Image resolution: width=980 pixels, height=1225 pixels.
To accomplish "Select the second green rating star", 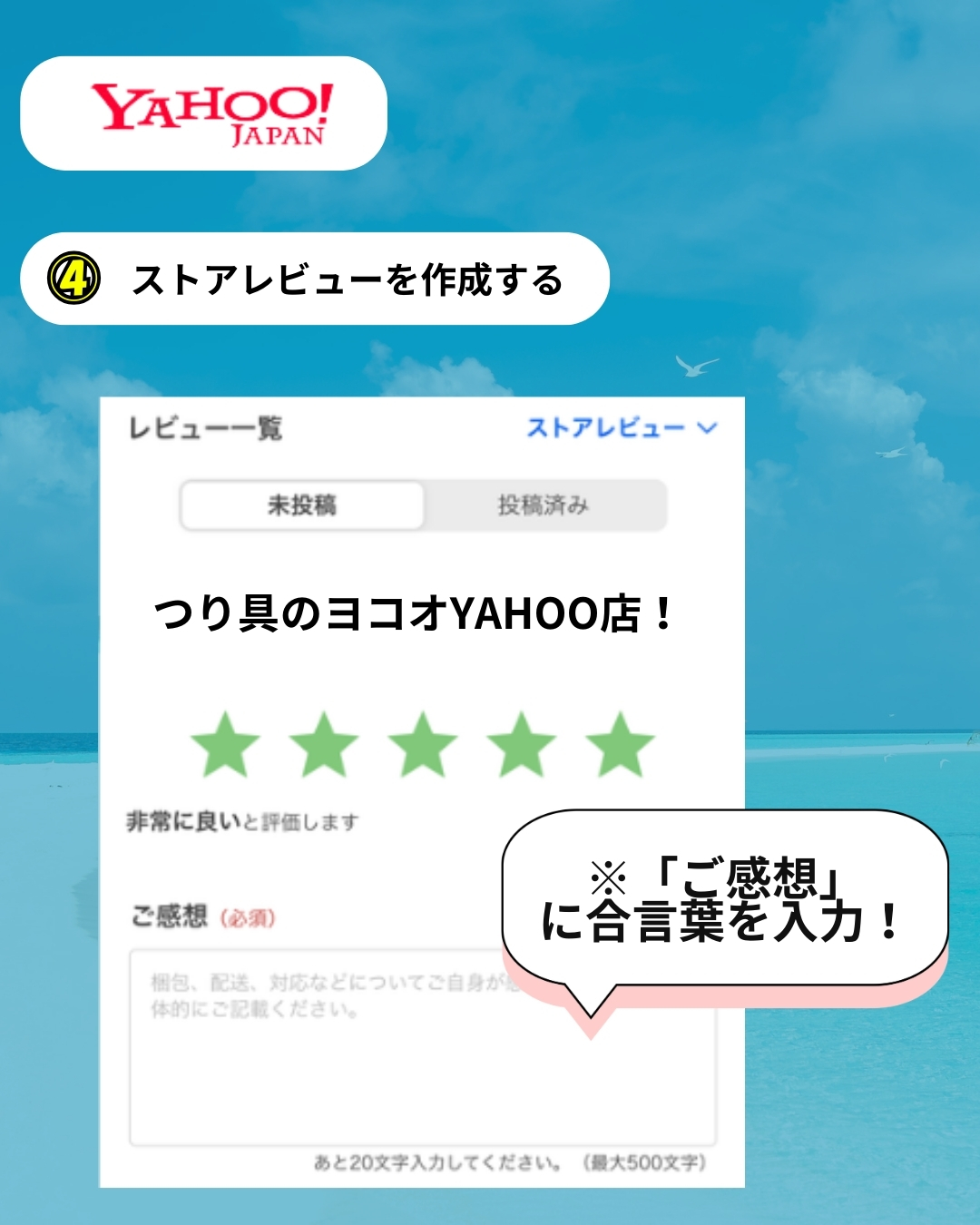I will pos(325,744).
